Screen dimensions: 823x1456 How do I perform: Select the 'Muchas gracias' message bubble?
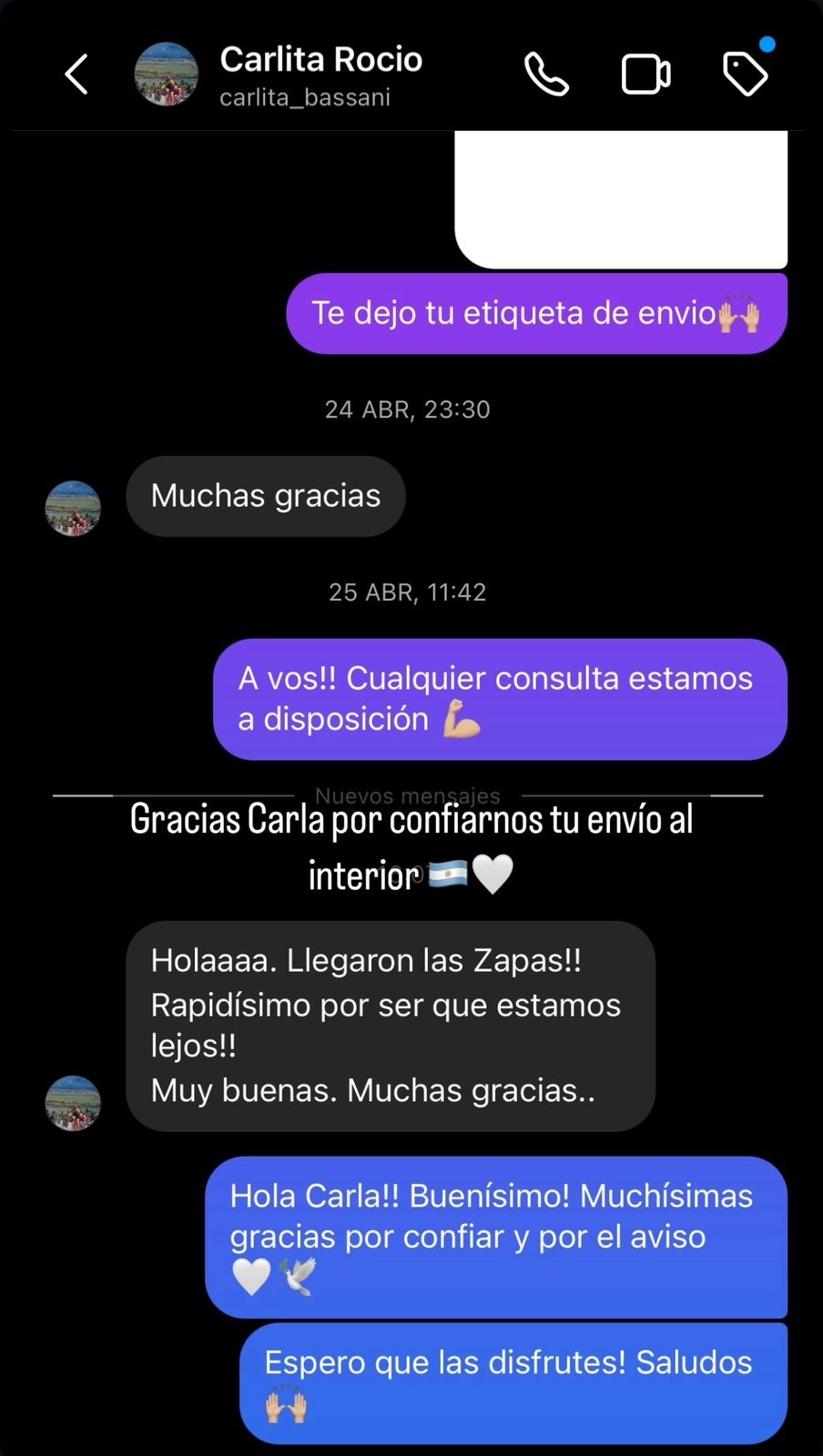(x=265, y=495)
